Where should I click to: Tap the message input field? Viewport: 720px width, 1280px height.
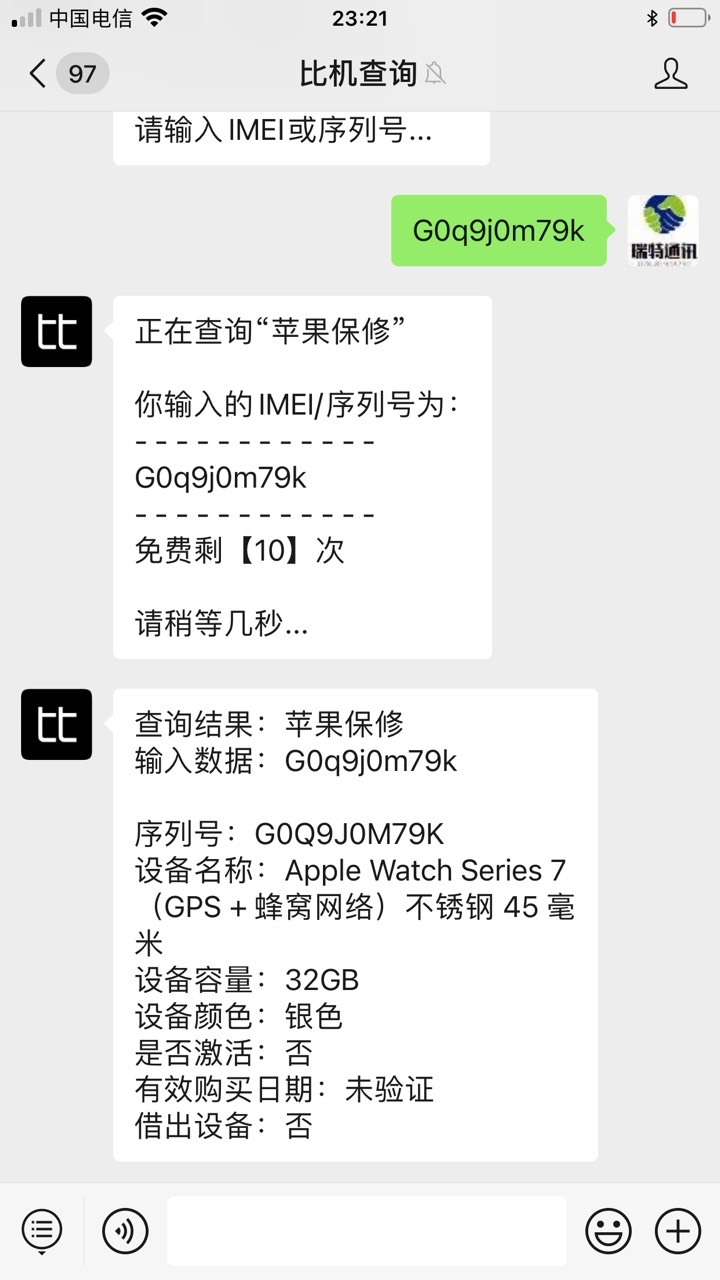[367, 1230]
